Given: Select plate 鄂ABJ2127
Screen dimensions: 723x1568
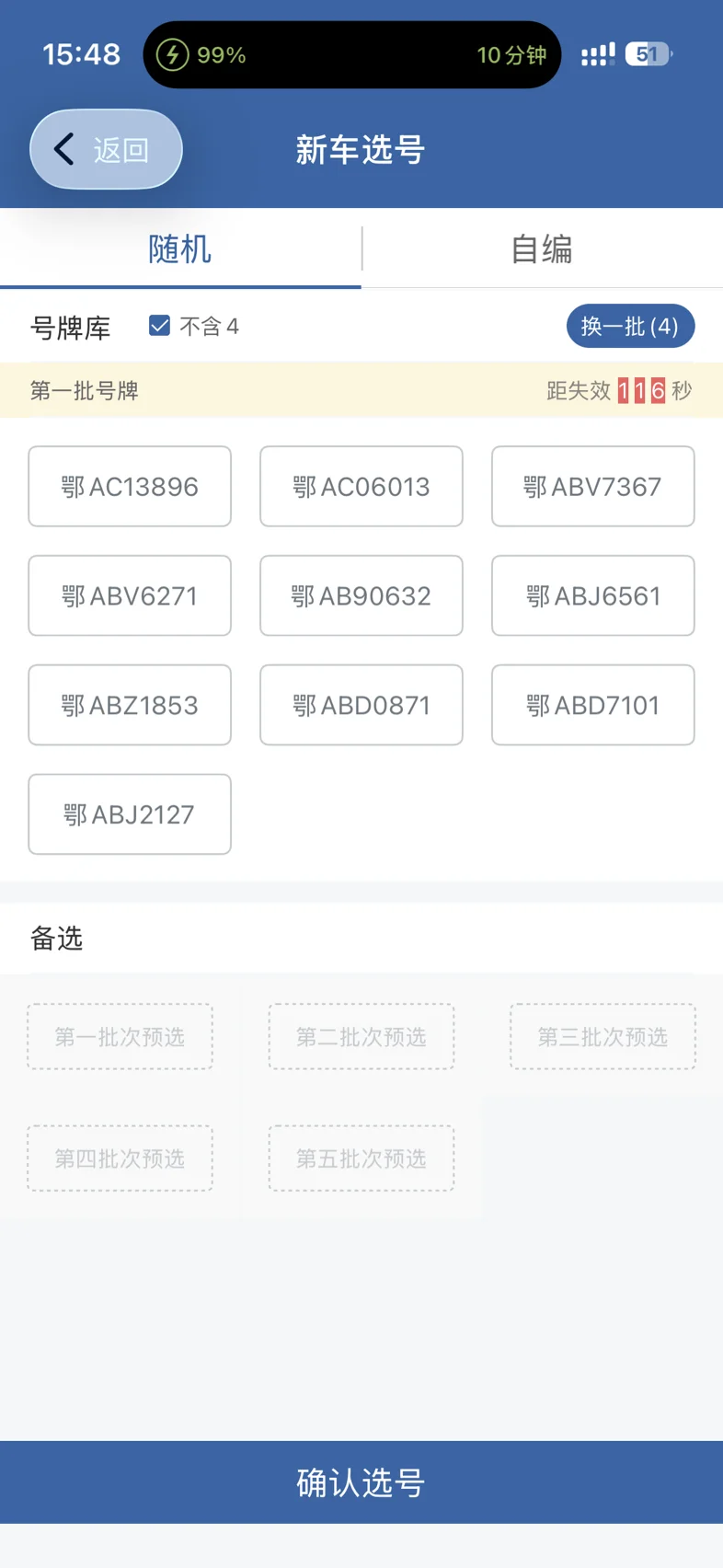Looking at the screenshot, I should (x=130, y=815).
